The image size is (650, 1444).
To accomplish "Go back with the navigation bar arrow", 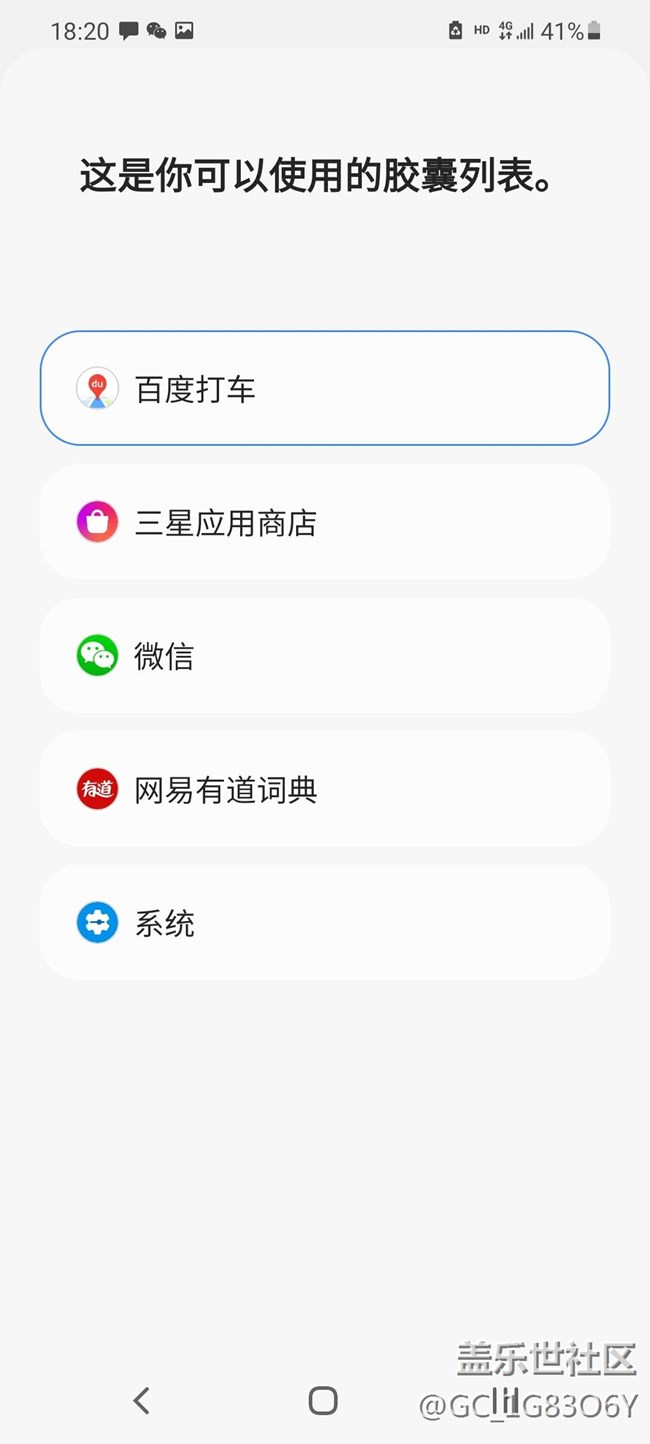I will pyautogui.click(x=141, y=1400).
